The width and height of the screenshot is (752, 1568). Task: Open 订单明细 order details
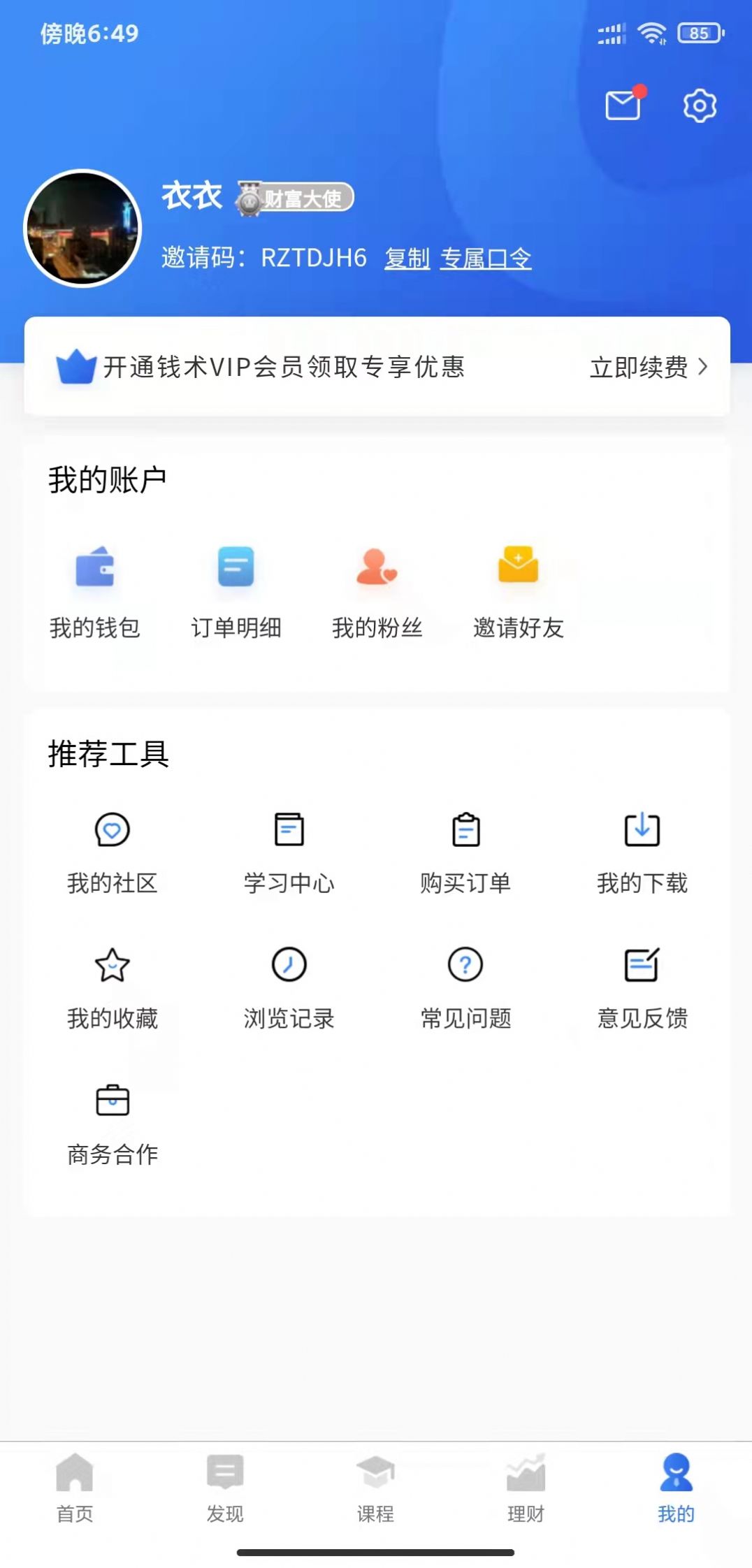coord(237,590)
